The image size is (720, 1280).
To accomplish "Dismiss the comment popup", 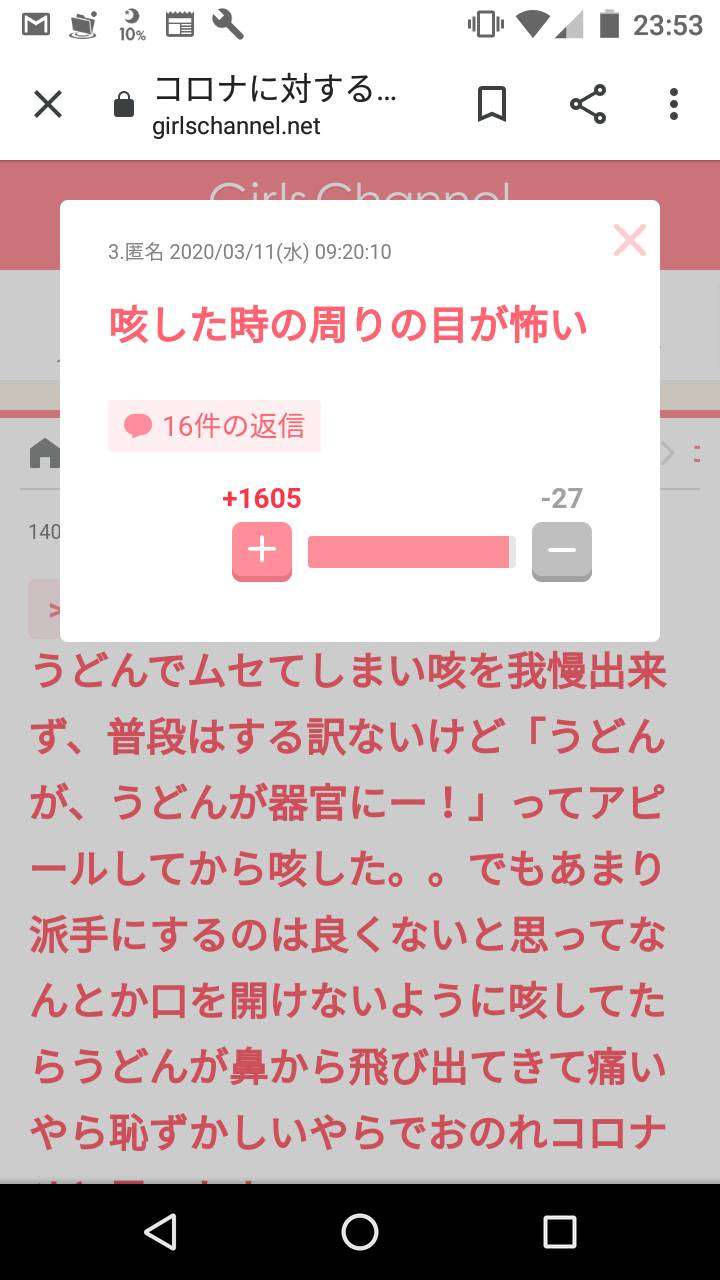I will coord(629,240).
